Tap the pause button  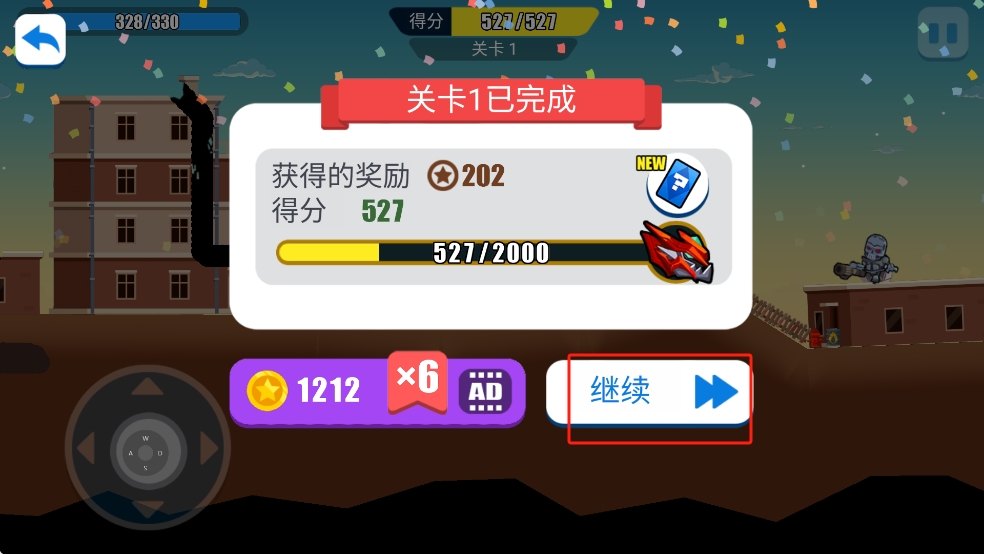942,35
